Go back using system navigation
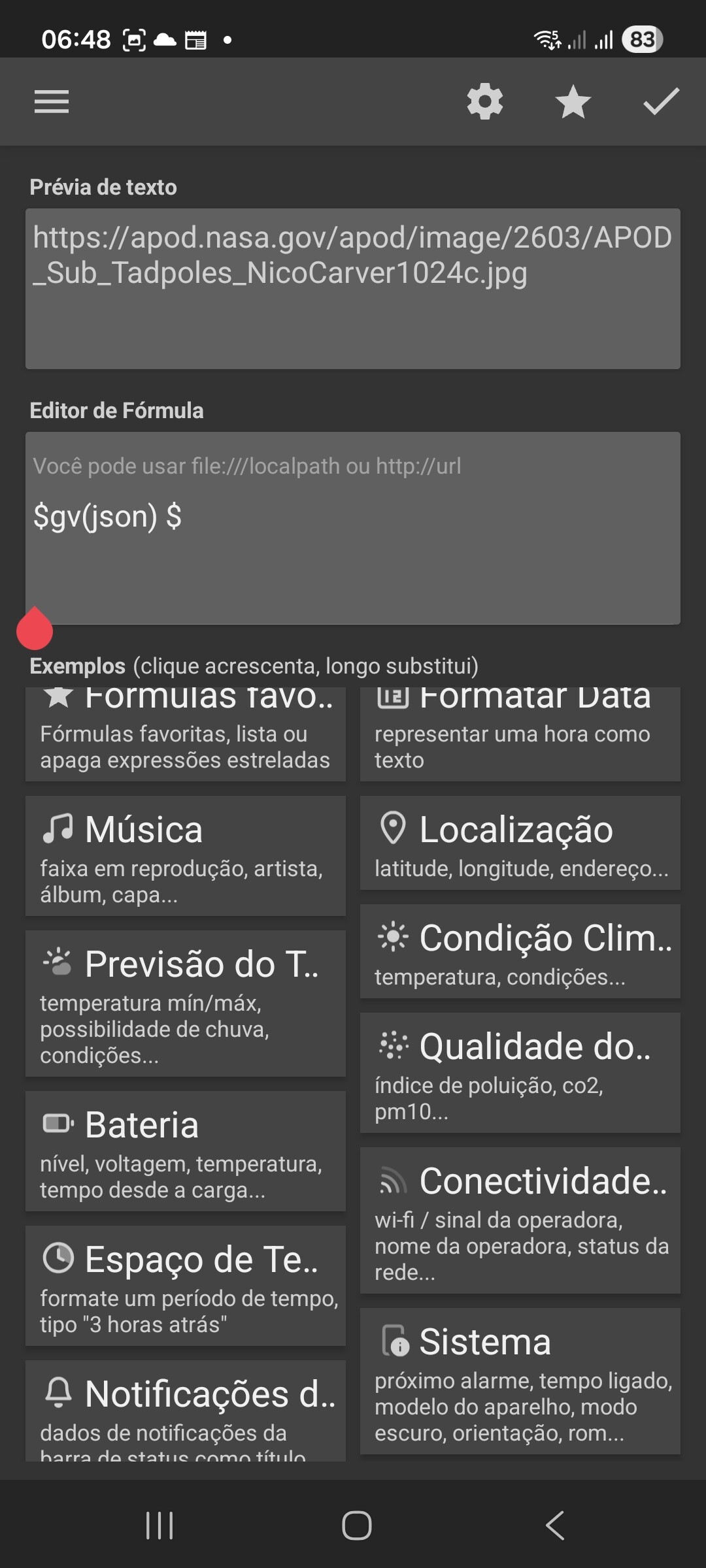This screenshot has height=1568, width=706. coord(554,1526)
